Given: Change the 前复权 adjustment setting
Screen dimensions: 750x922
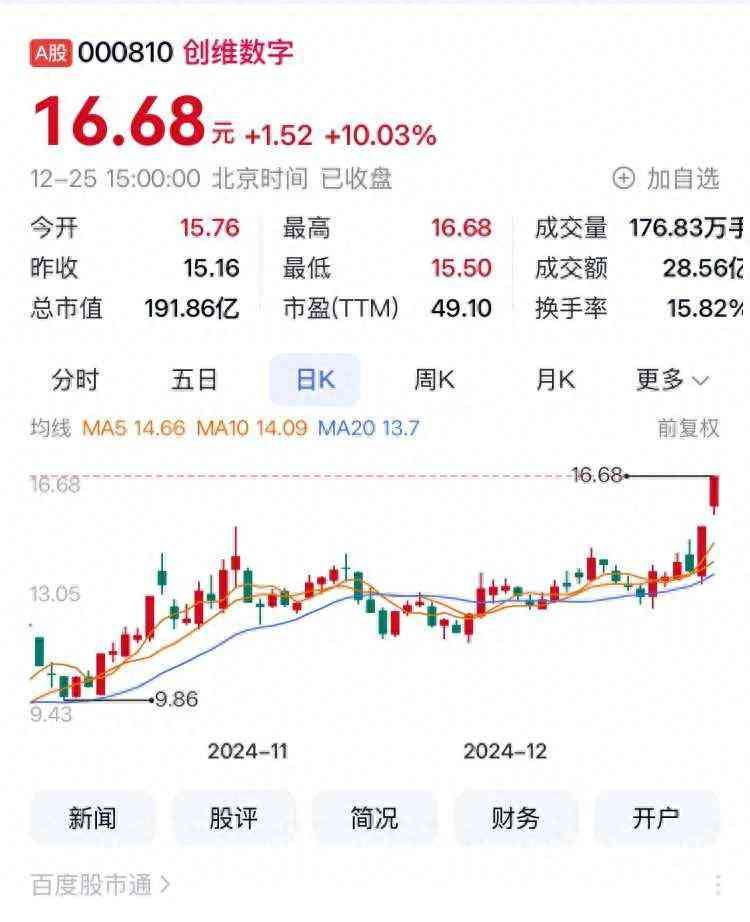Looking at the screenshot, I should click(688, 429).
